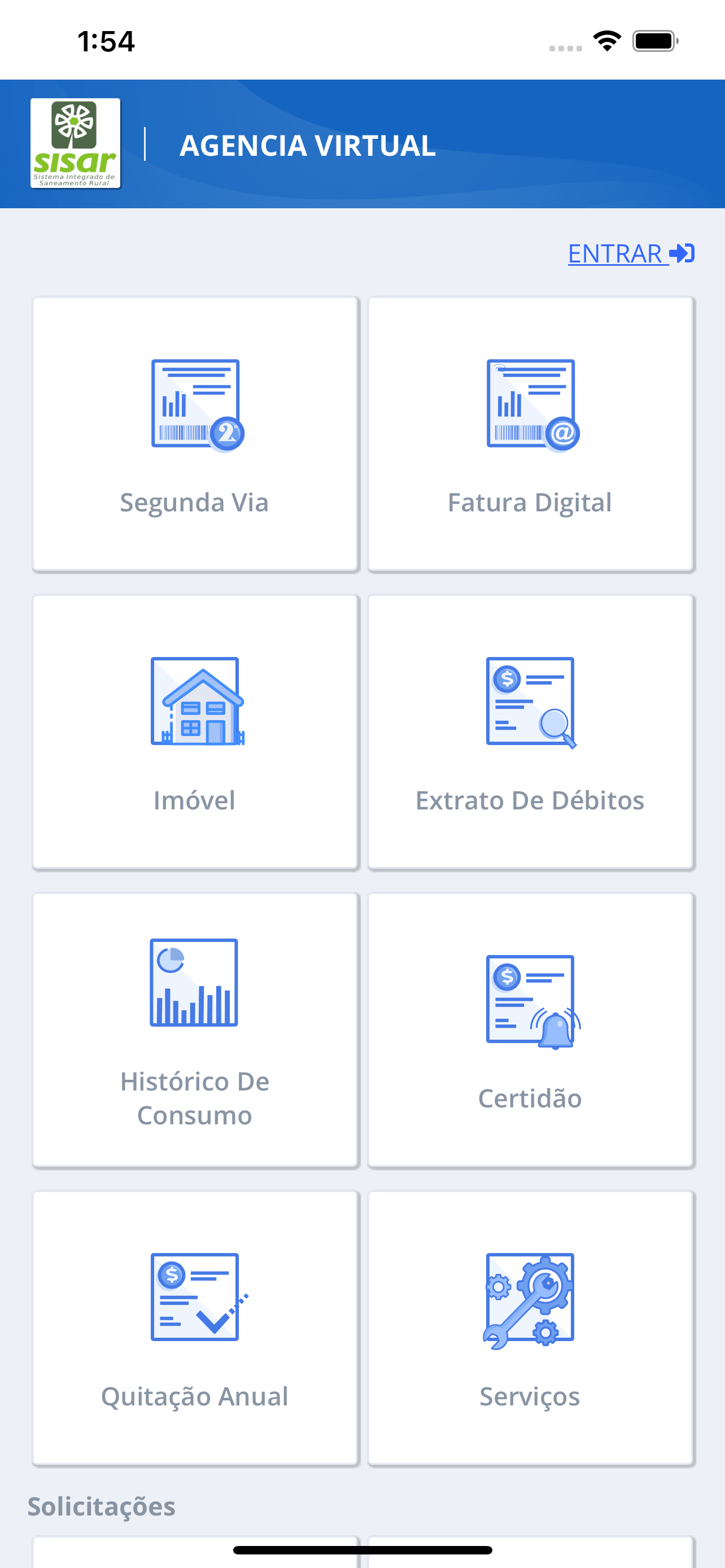Select Quitação Anual
The height and width of the screenshot is (1568, 725).
[x=195, y=1328]
